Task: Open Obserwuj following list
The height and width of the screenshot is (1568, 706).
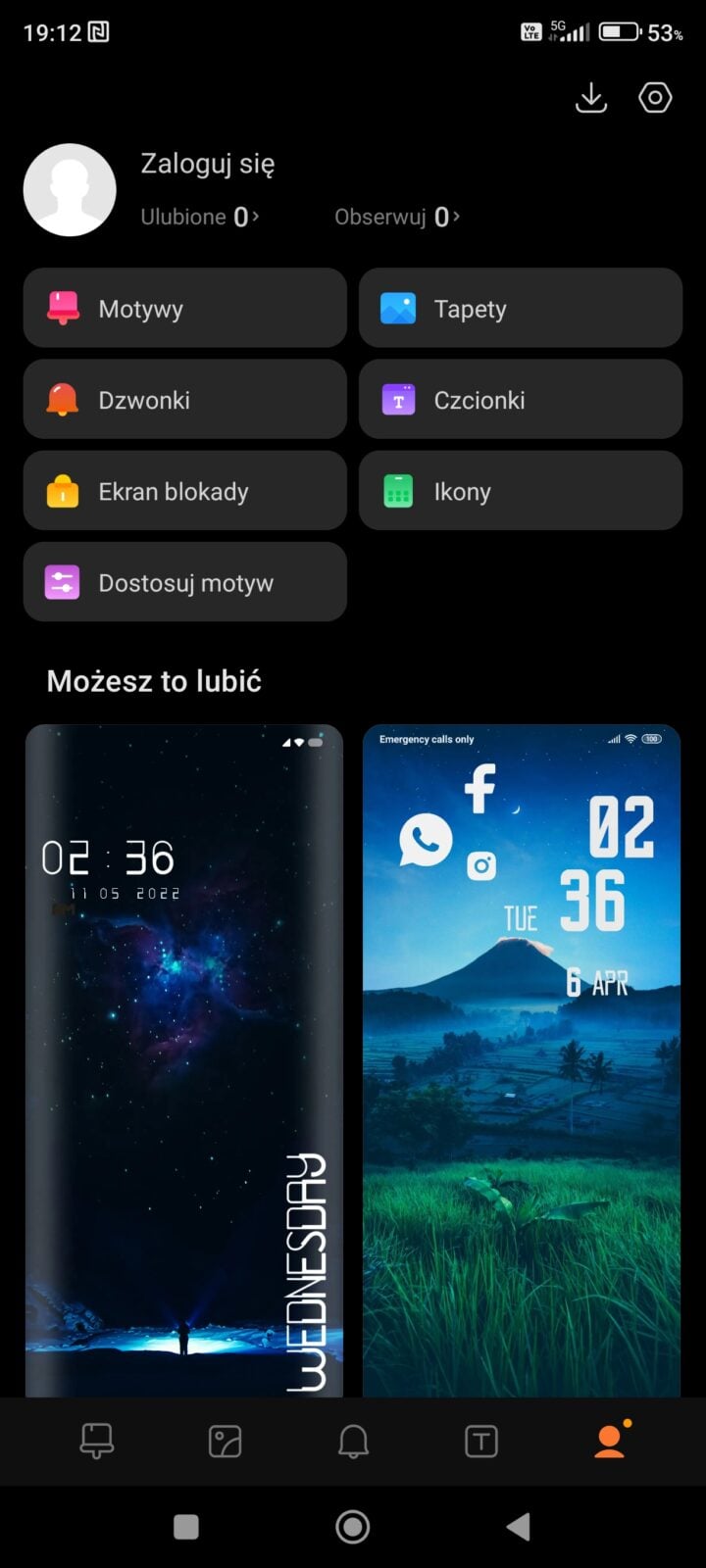Action: coord(396,217)
